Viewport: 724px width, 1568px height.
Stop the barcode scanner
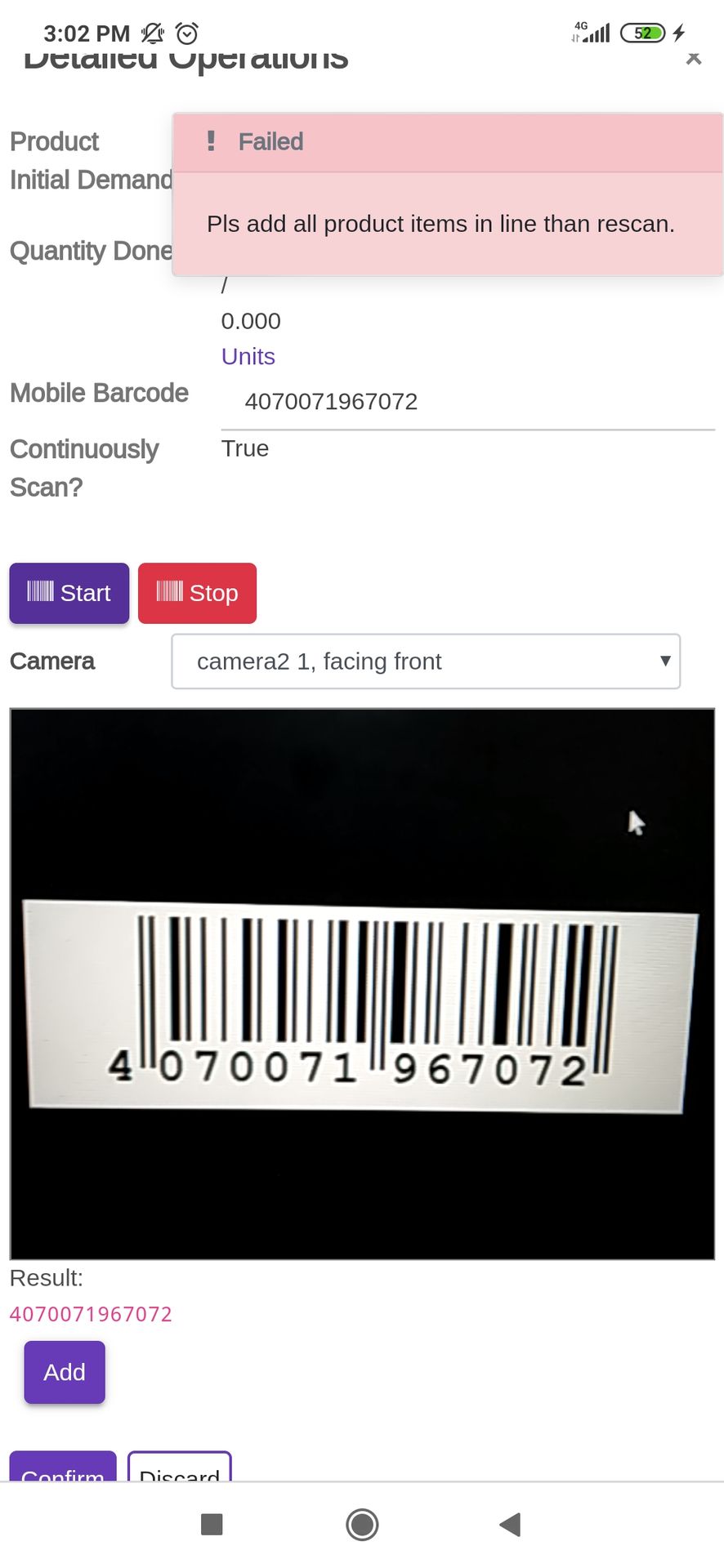click(x=197, y=593)
